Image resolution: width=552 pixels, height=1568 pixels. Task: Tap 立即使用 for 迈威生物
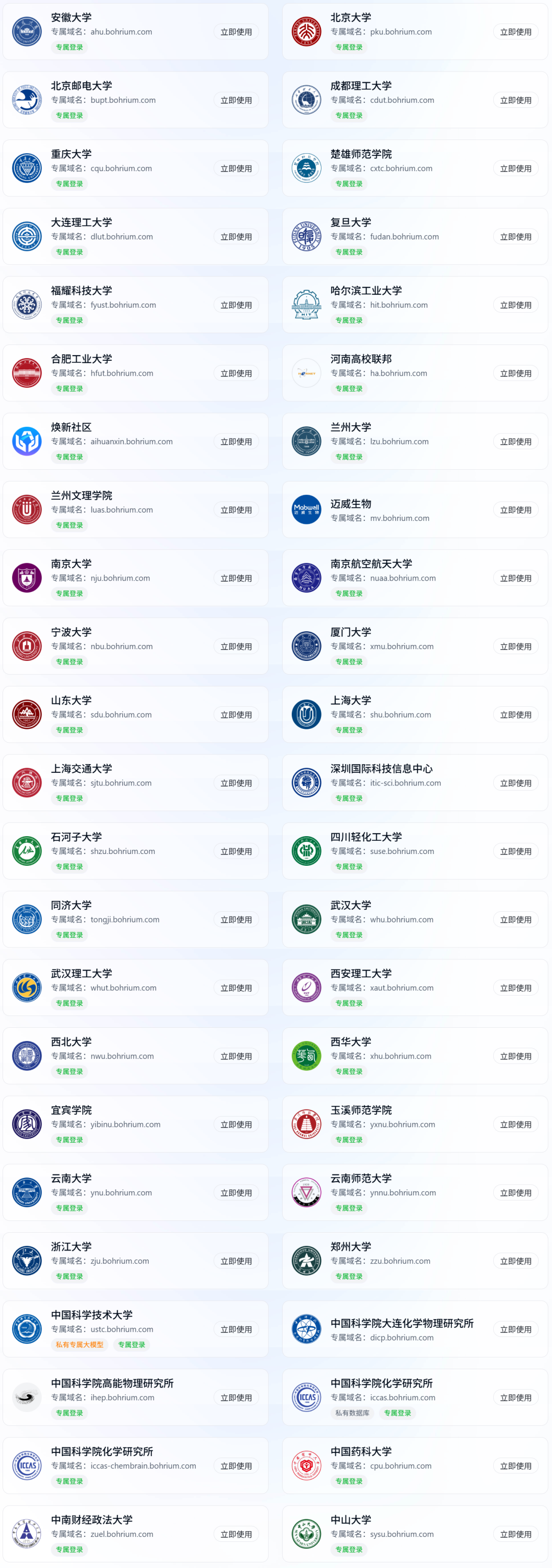[x=515, y=510]
